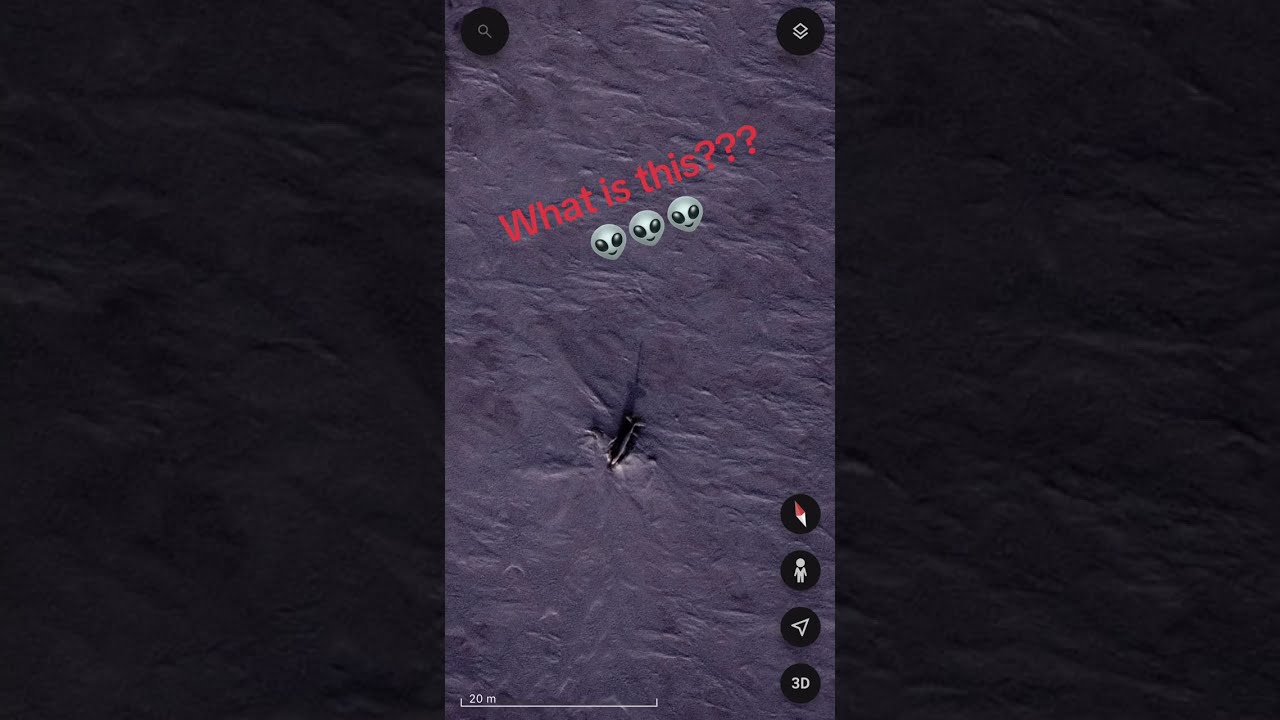Image resolution: width=1280 pixels, height=720 pixels.
Task: Open the search magnifier button
Action: 485,31
